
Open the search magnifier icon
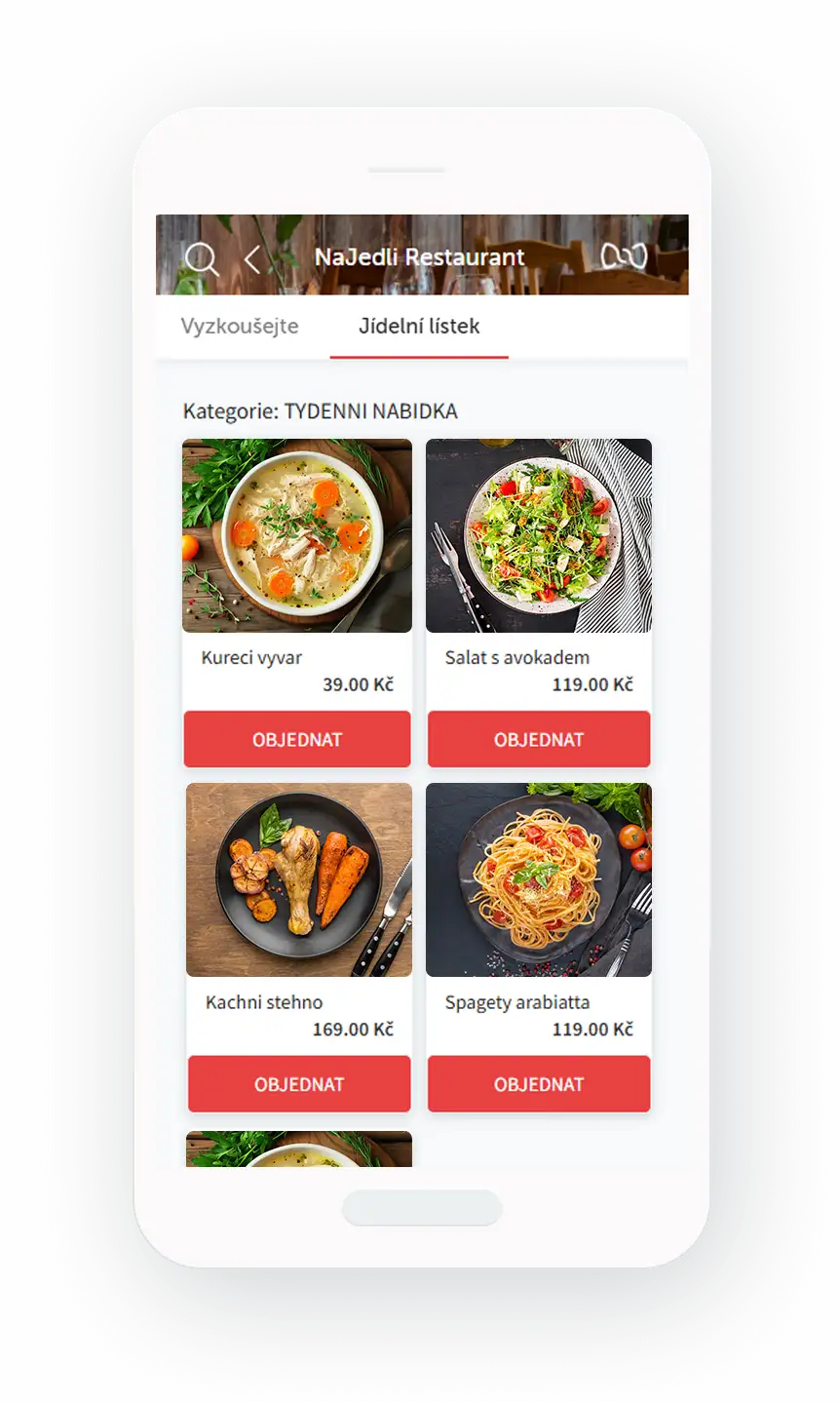tap(202, 258)
